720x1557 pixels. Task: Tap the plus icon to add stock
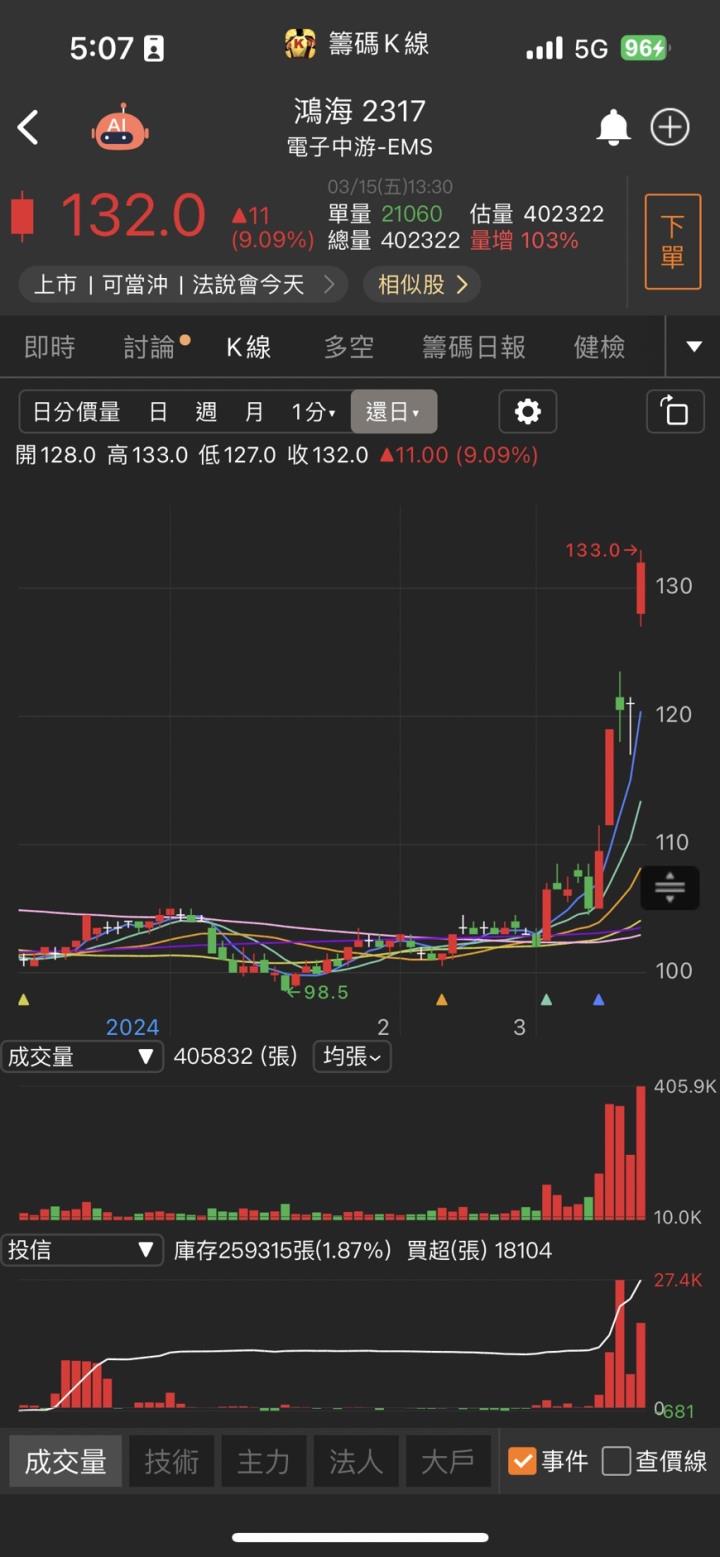pos(670,127)
